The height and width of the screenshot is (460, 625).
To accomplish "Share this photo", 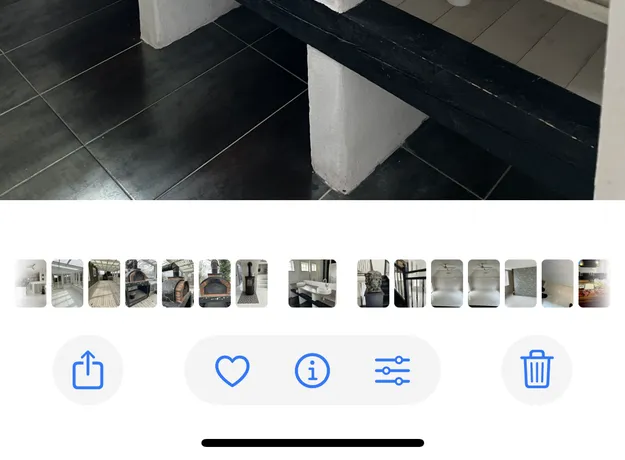I will coord(88,370).
